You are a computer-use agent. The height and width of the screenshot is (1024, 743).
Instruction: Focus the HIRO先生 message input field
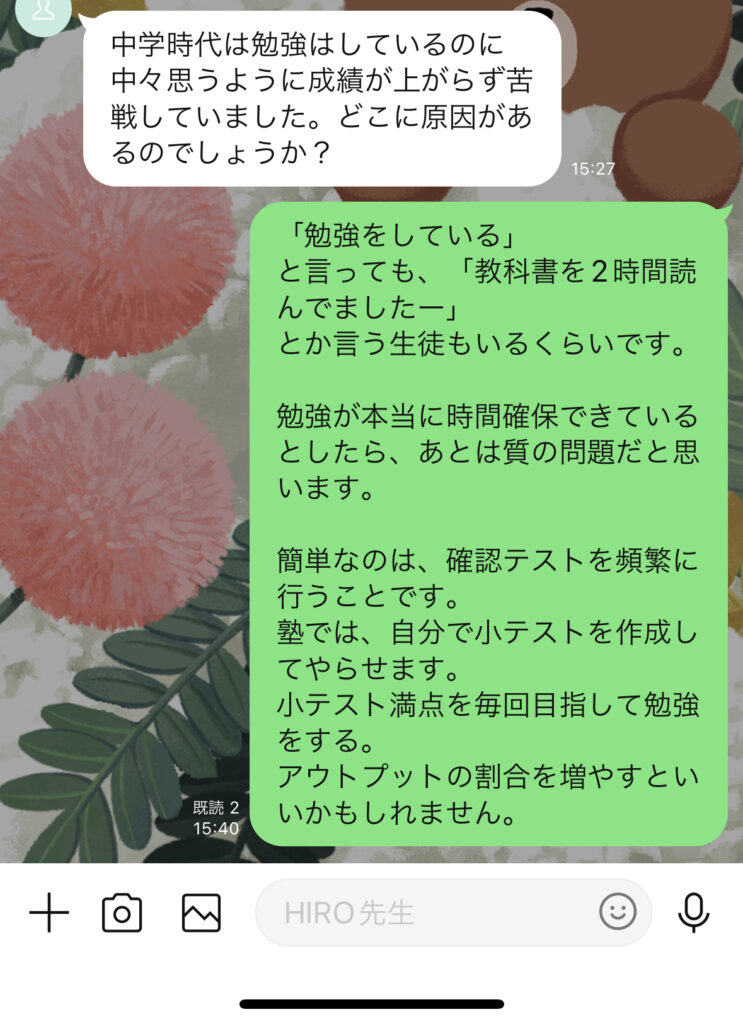coord(420,912)
